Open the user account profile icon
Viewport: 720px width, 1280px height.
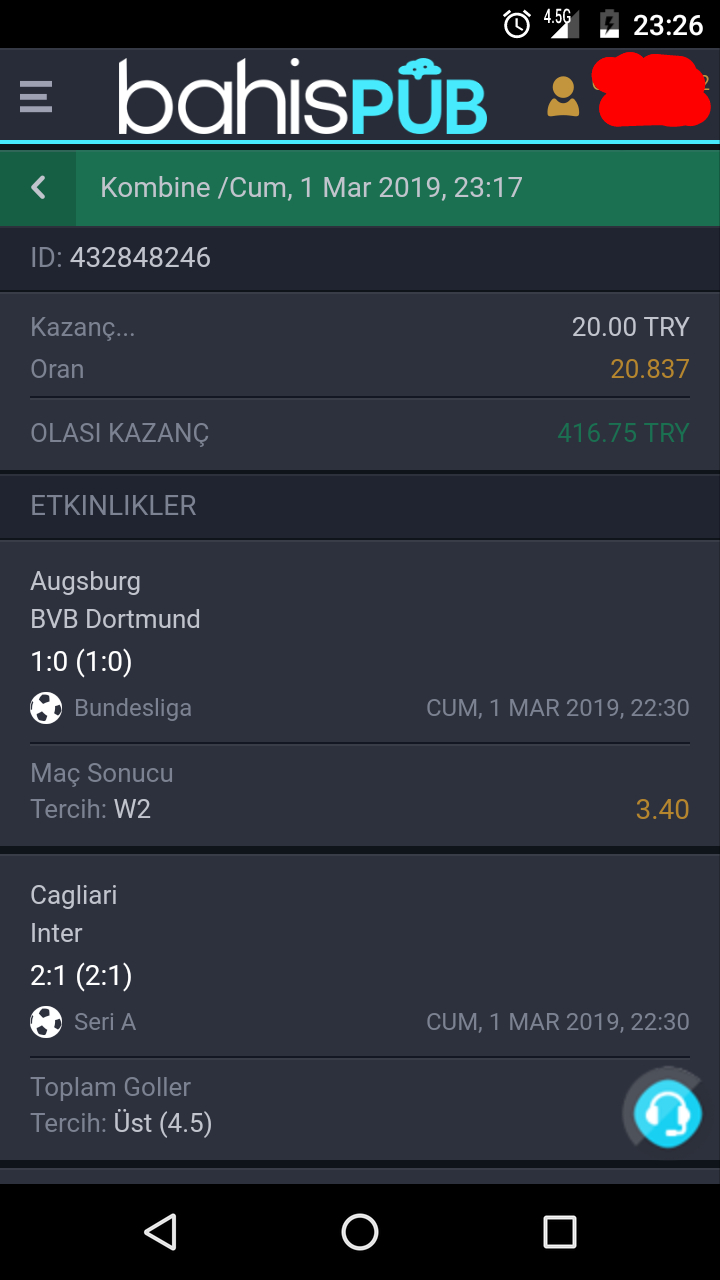coord(563,96)
